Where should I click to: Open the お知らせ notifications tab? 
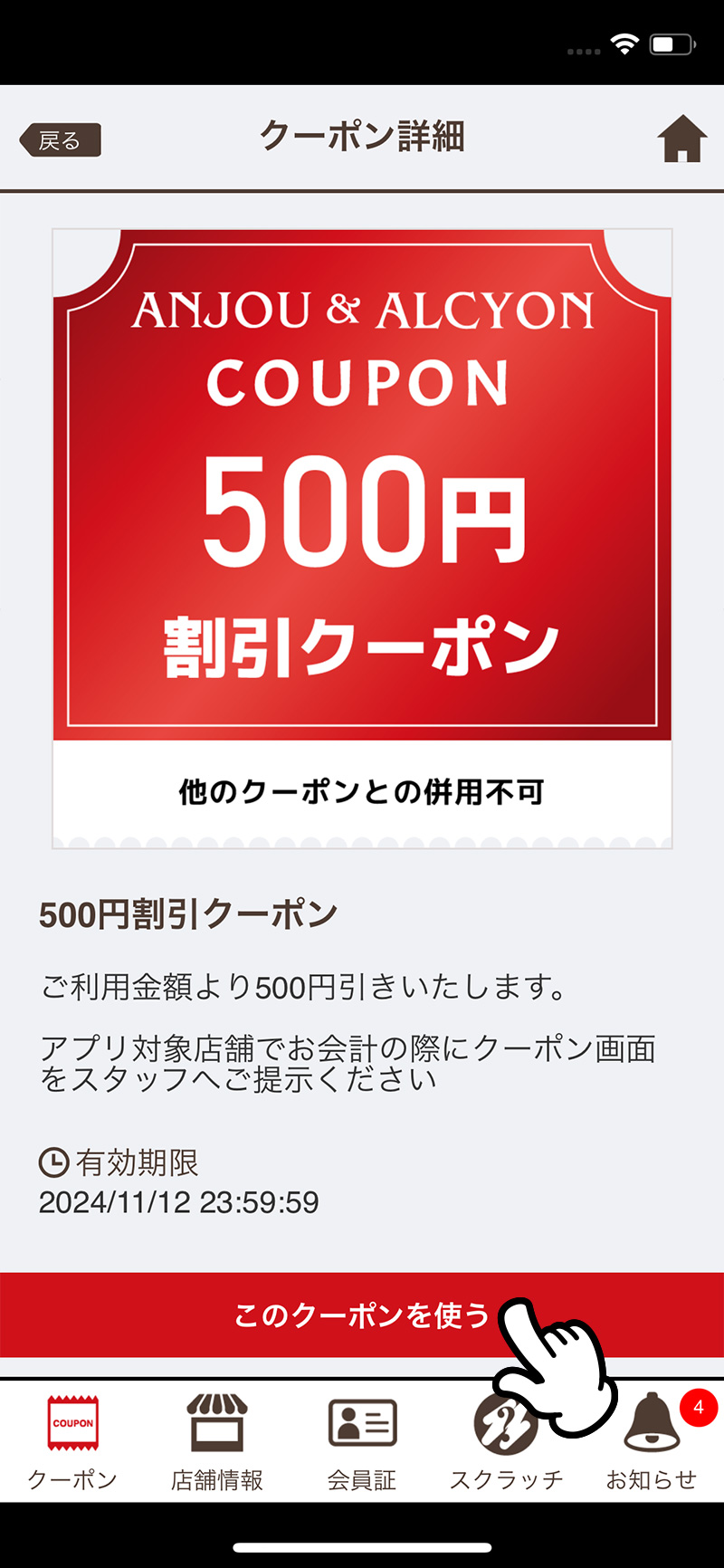click(x=652, y=1440)
